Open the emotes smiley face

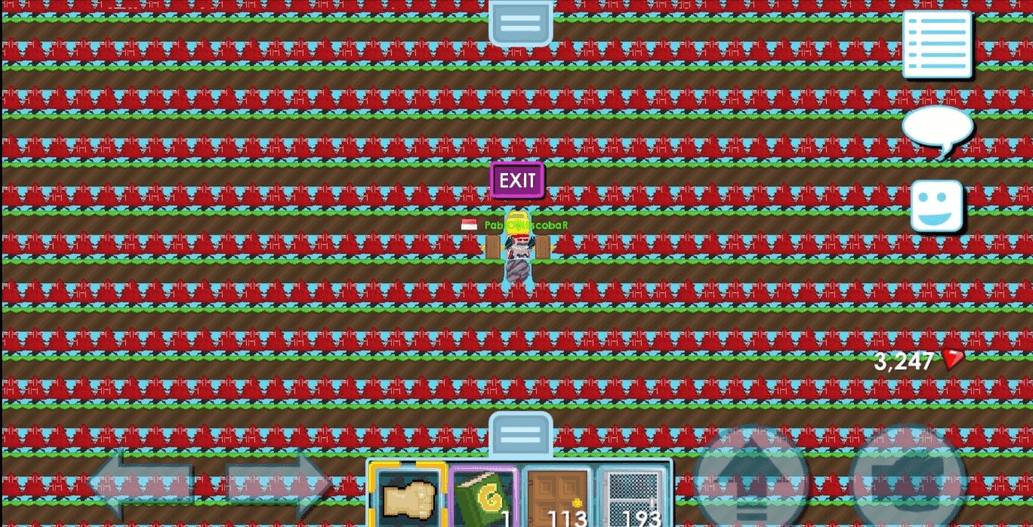[936, 206]
